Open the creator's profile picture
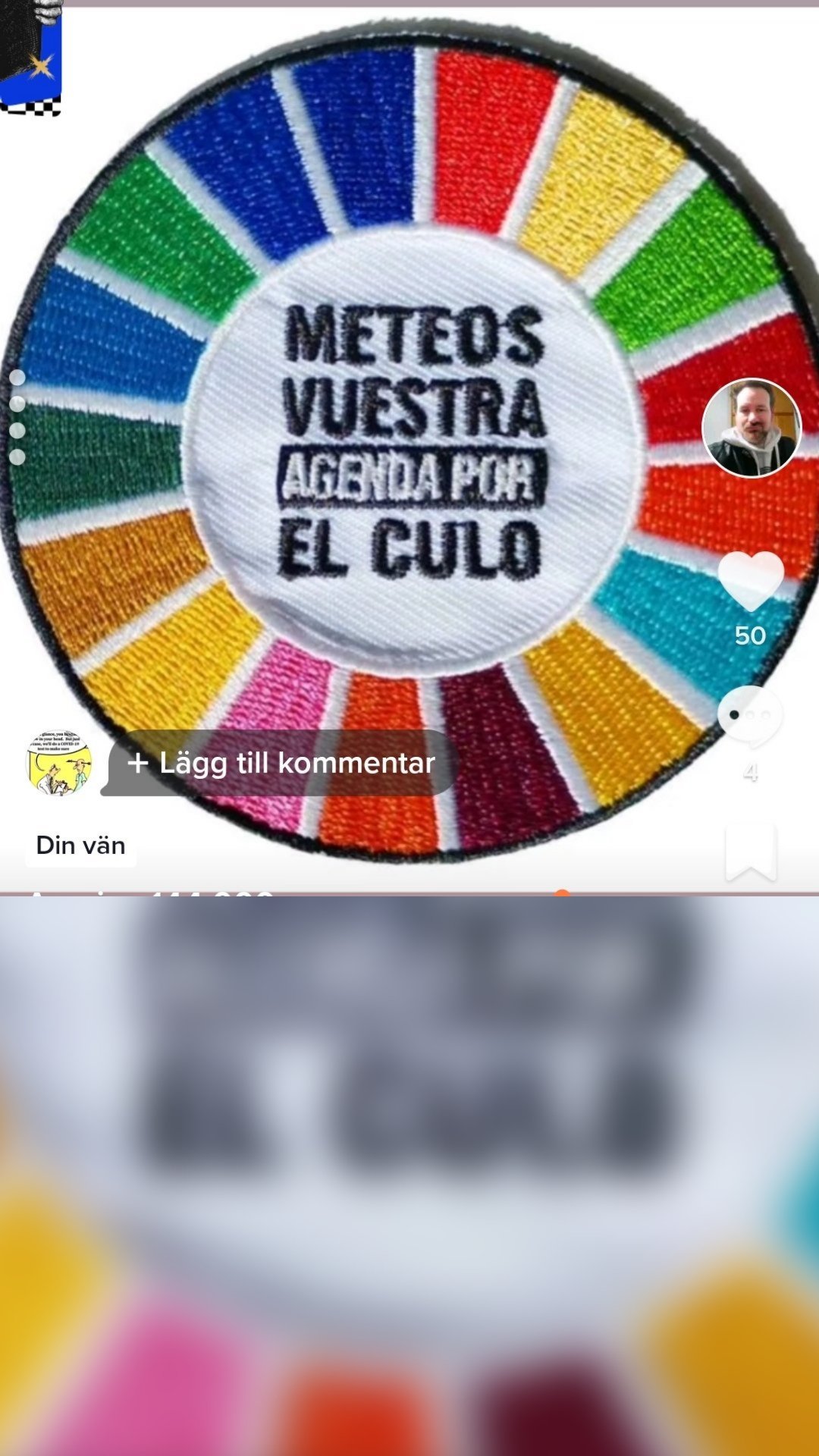Screen dimensions: 819x1456 pyautogui.click(x=751, y=428)
